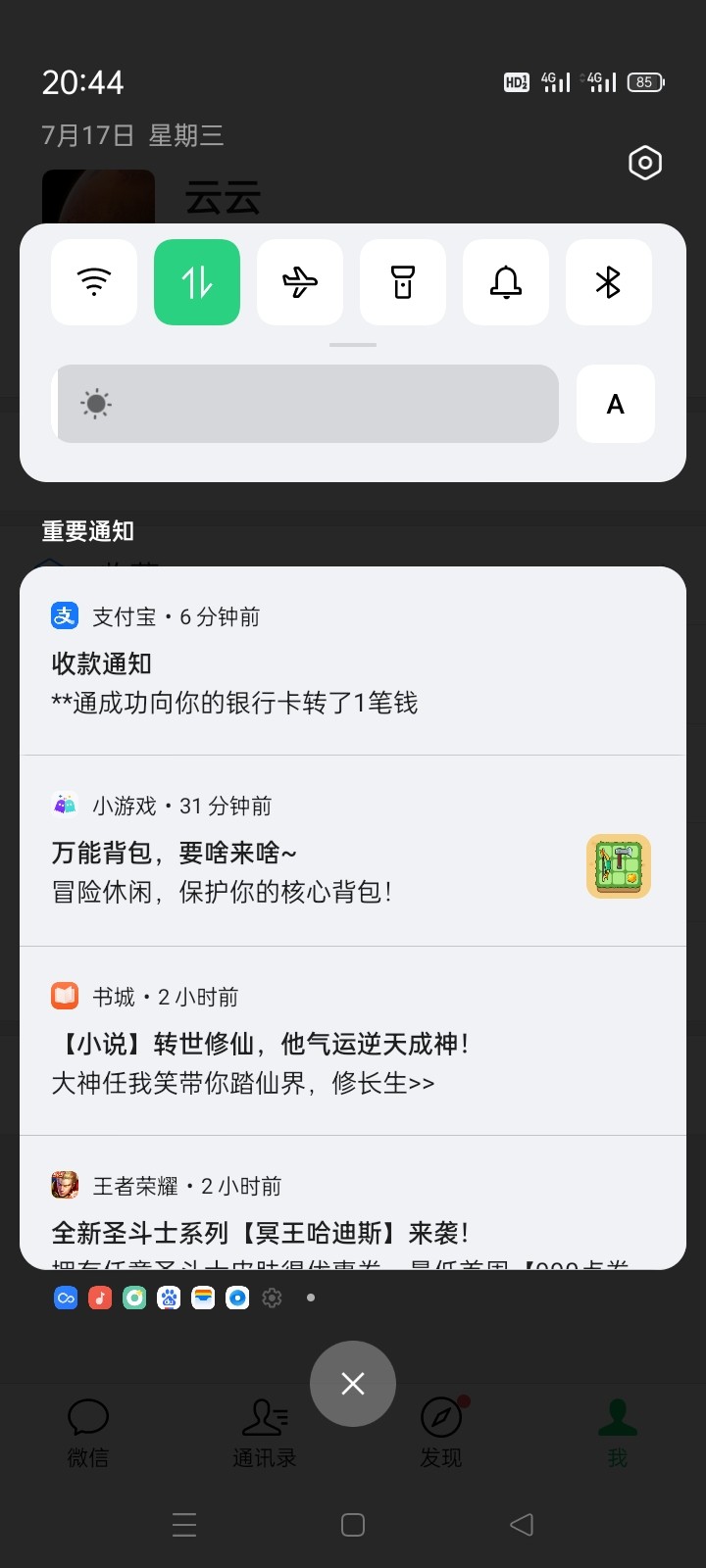Toggle auto brightness A button
This screenshot has height=1568, width=706.
click(x=615, y=404)
